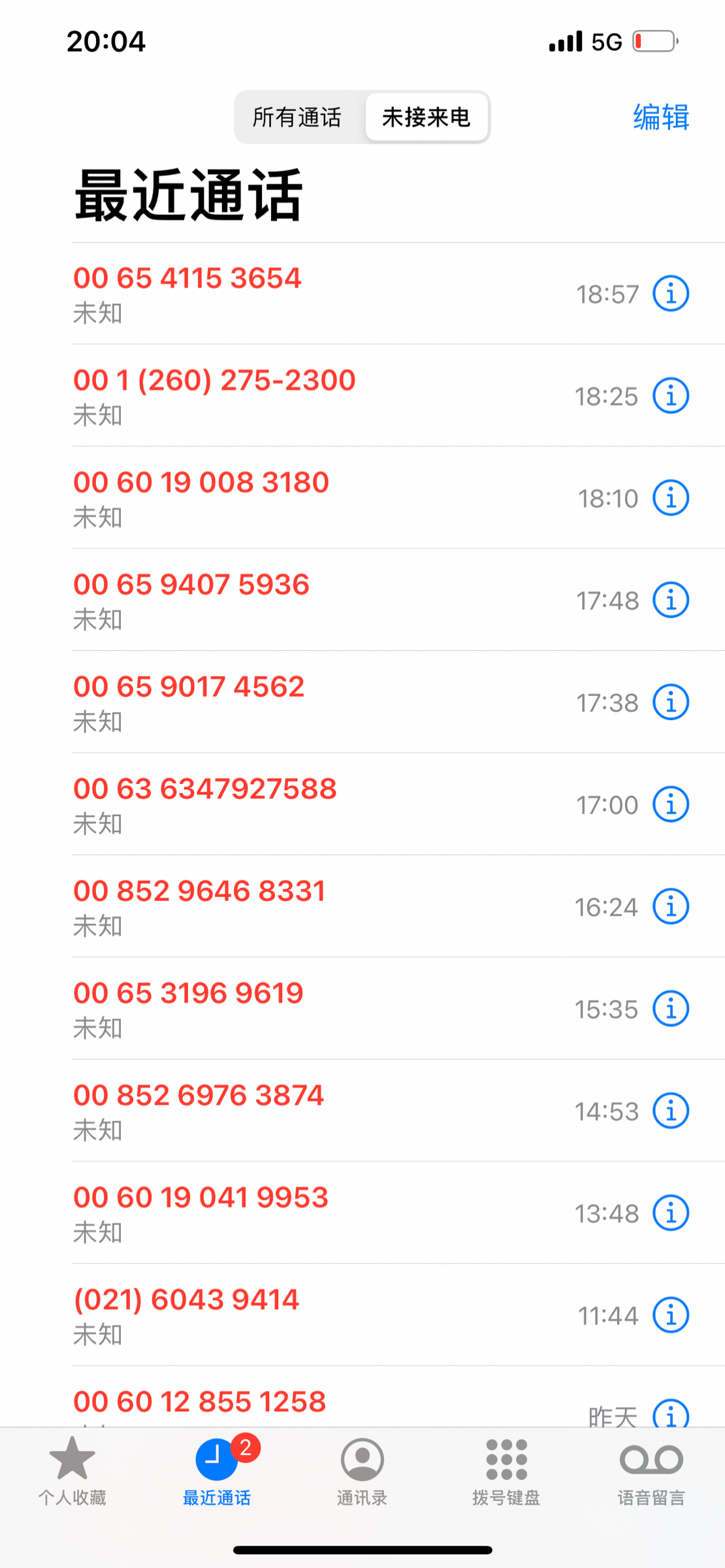
Task: Show details of the 18:10 missed call
Action: pos(671,498)
